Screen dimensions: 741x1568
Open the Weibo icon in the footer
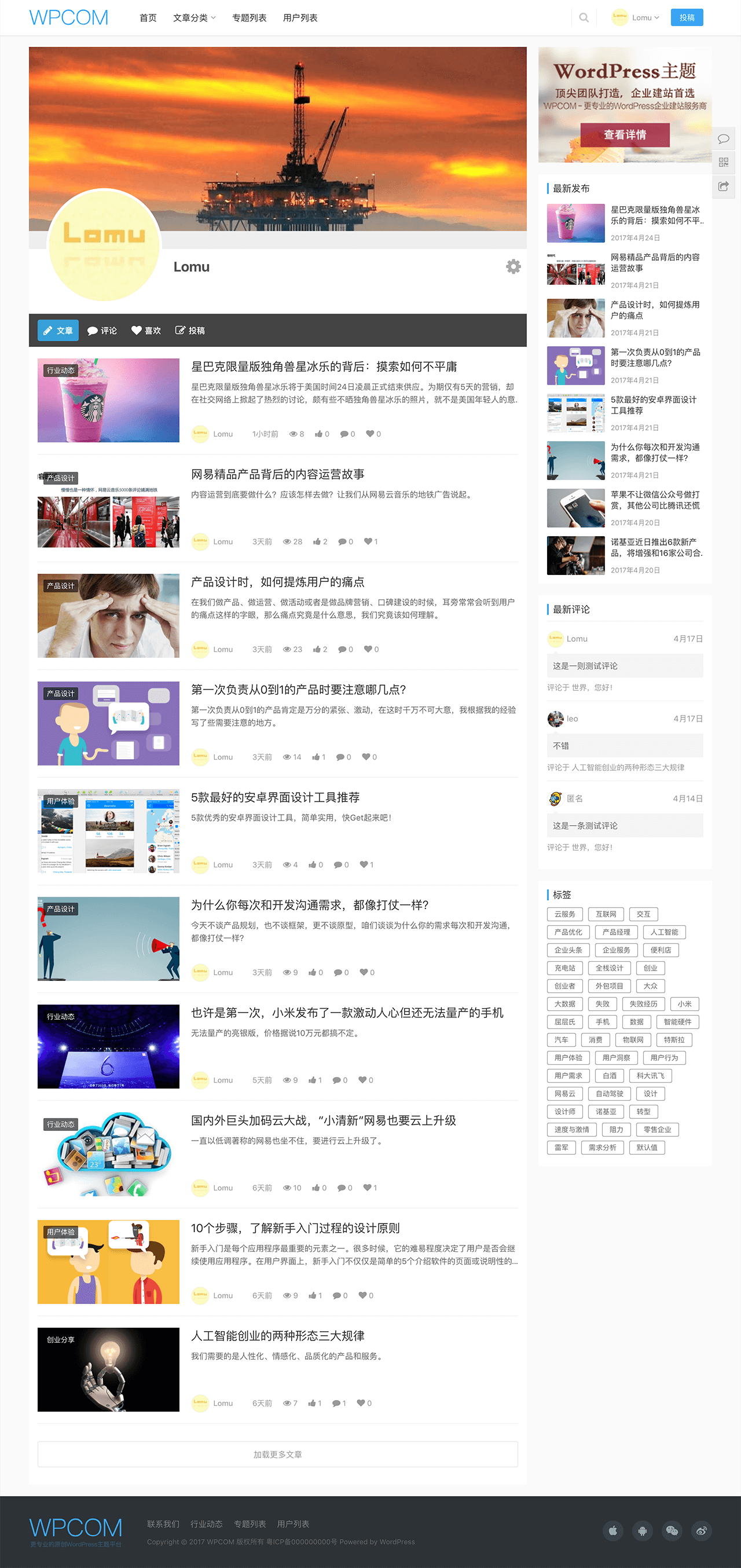(x=701, y=1530)
